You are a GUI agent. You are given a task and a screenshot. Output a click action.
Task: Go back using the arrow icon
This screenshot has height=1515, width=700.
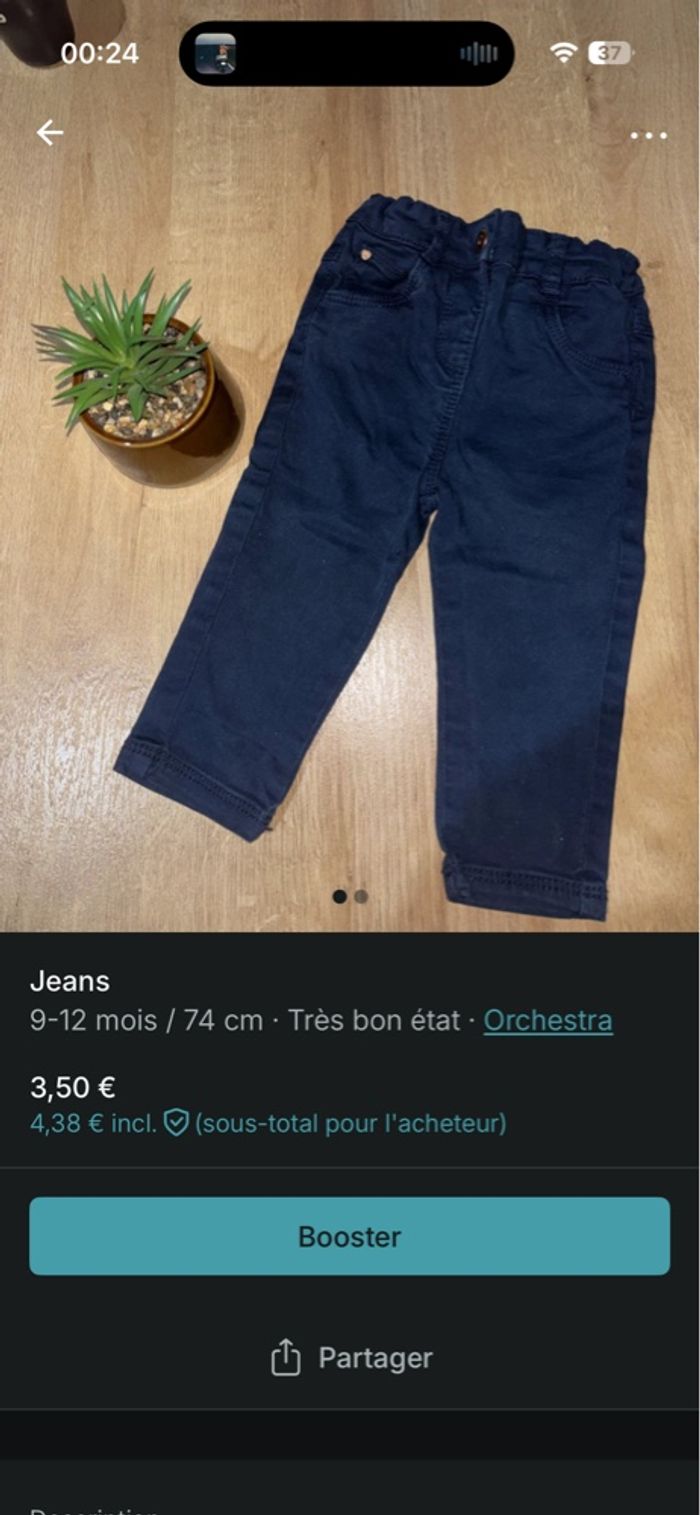(x=49, y=133)
